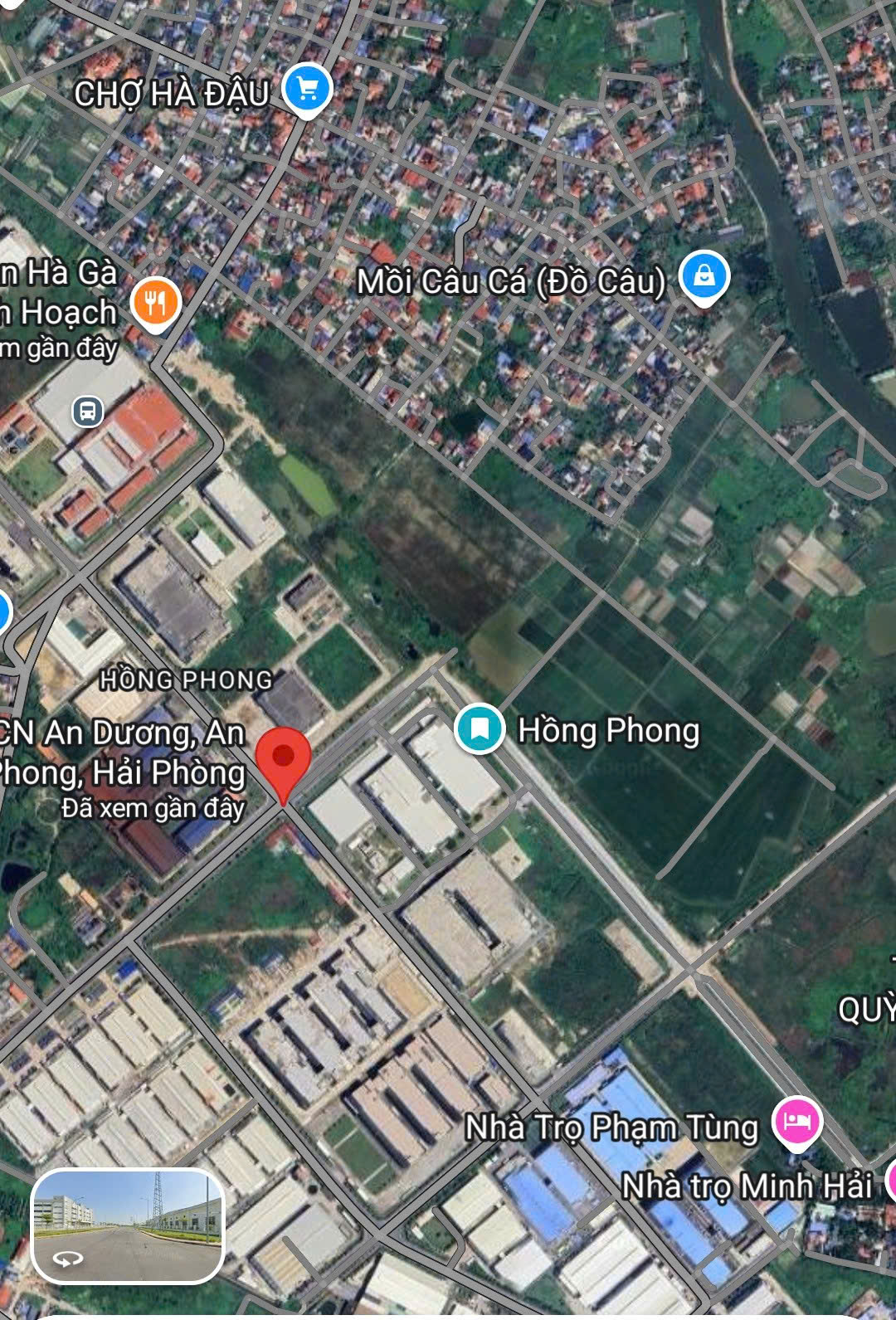
Task: Tap the red dropped location pin
Action: (x=283, y=760)
